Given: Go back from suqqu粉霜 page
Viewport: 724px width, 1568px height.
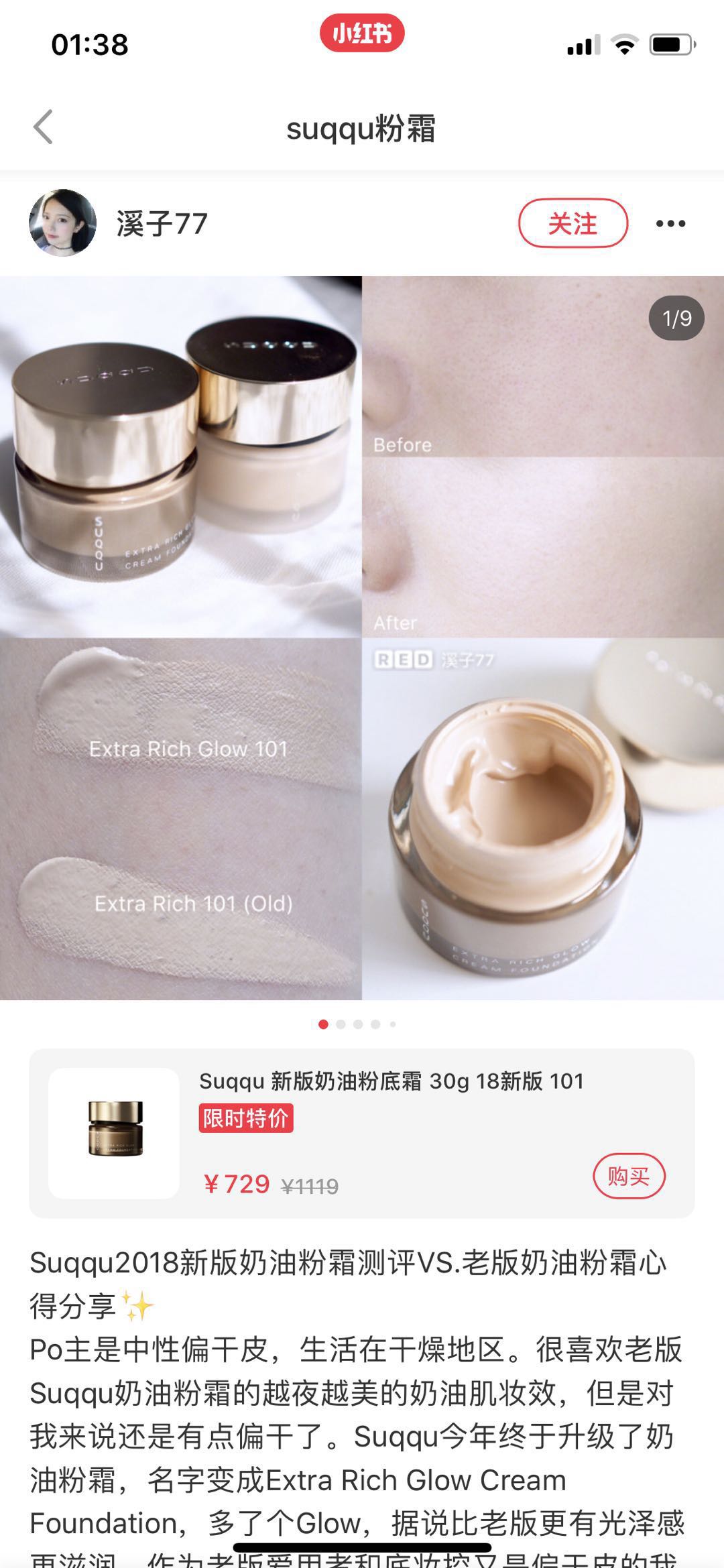Looking at the screenshot, I should tap(43, 127).
